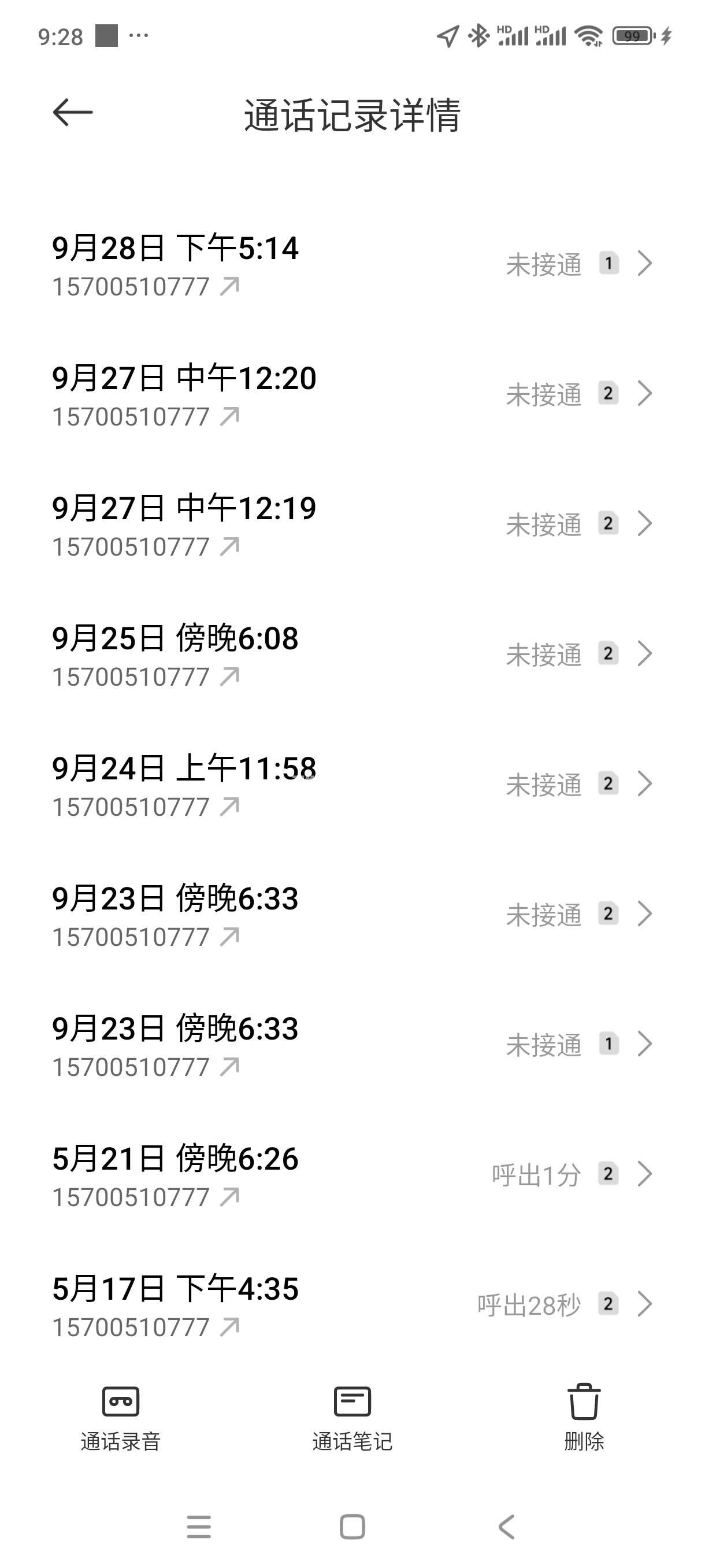
Task: Go back from call record details
Action: tap(72, 113)
